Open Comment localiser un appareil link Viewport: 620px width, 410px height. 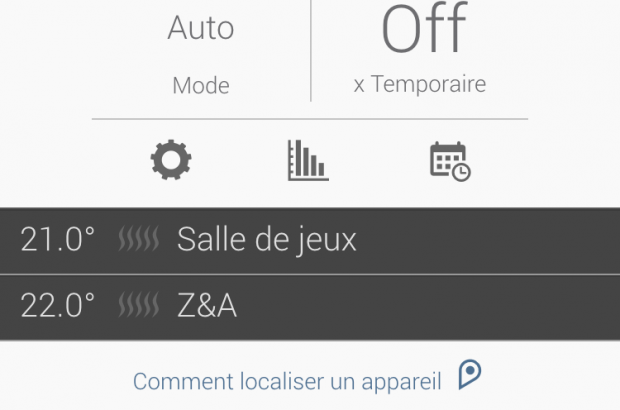pos(288,381)
